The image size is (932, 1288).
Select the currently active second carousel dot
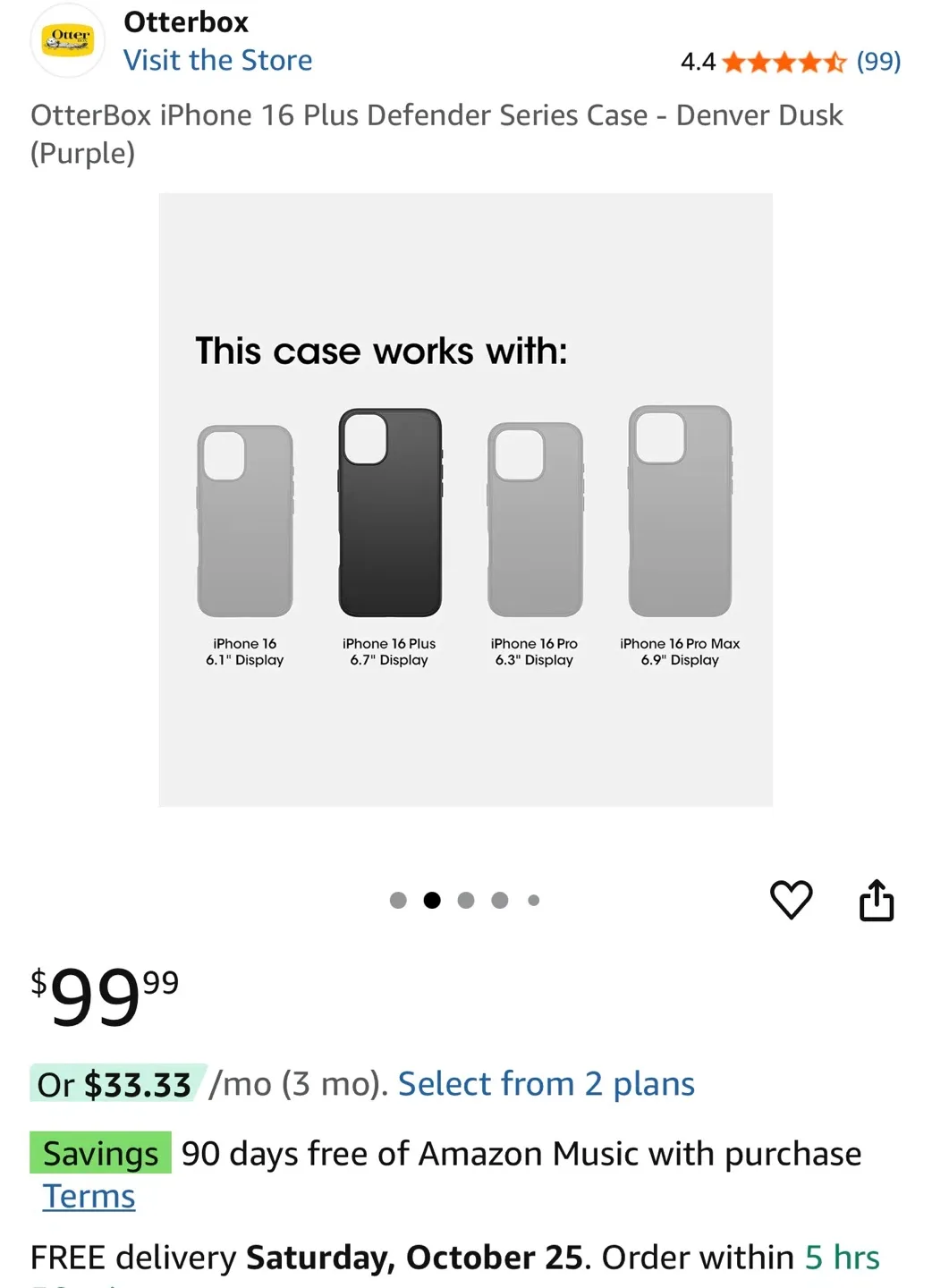click(432, 900)
